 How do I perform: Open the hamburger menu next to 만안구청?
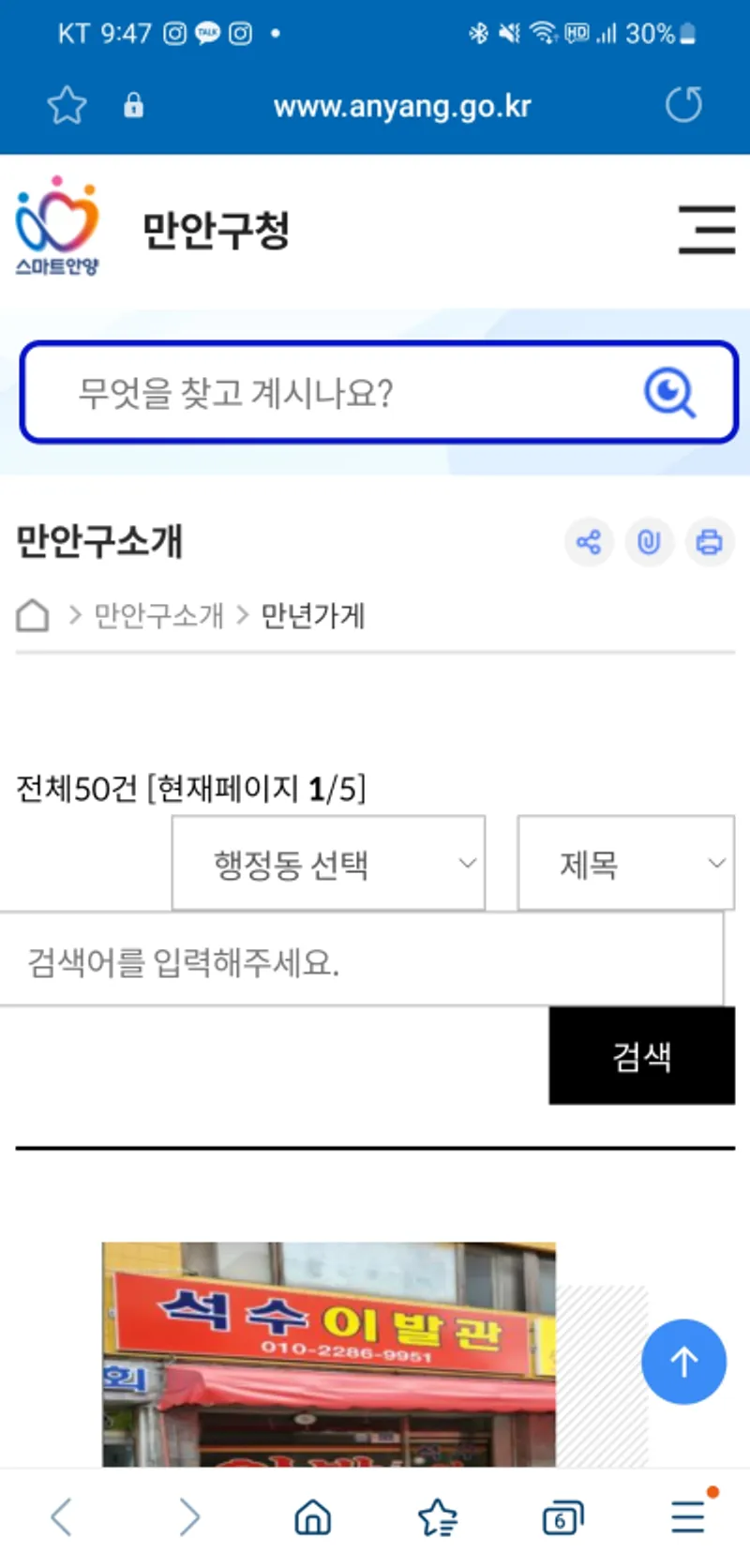pyautogui.click(x=707, y=230)
